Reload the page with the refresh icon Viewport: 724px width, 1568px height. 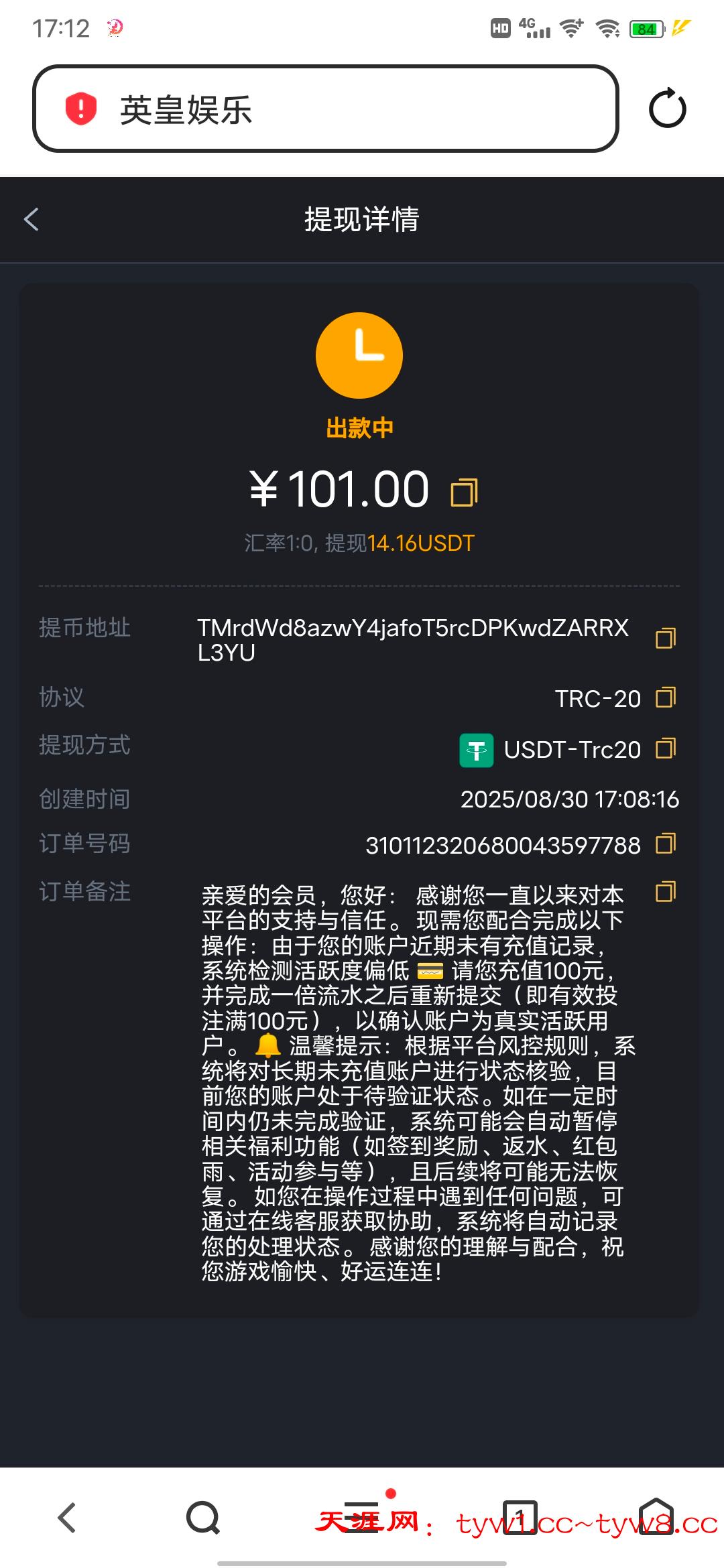[x=667, y=109]
